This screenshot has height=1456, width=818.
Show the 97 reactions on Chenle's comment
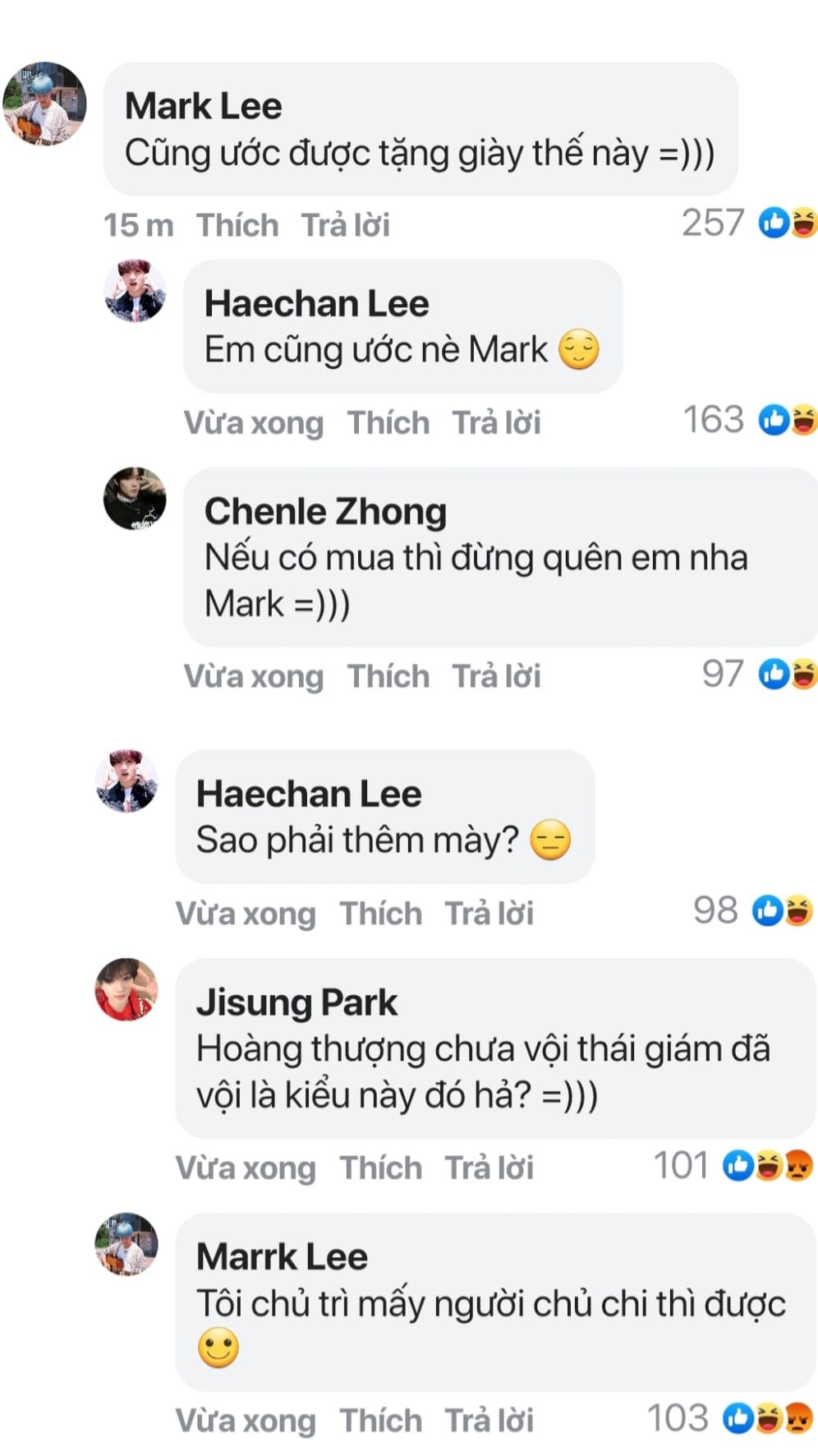pyautogui.click(x=759, y=674)
